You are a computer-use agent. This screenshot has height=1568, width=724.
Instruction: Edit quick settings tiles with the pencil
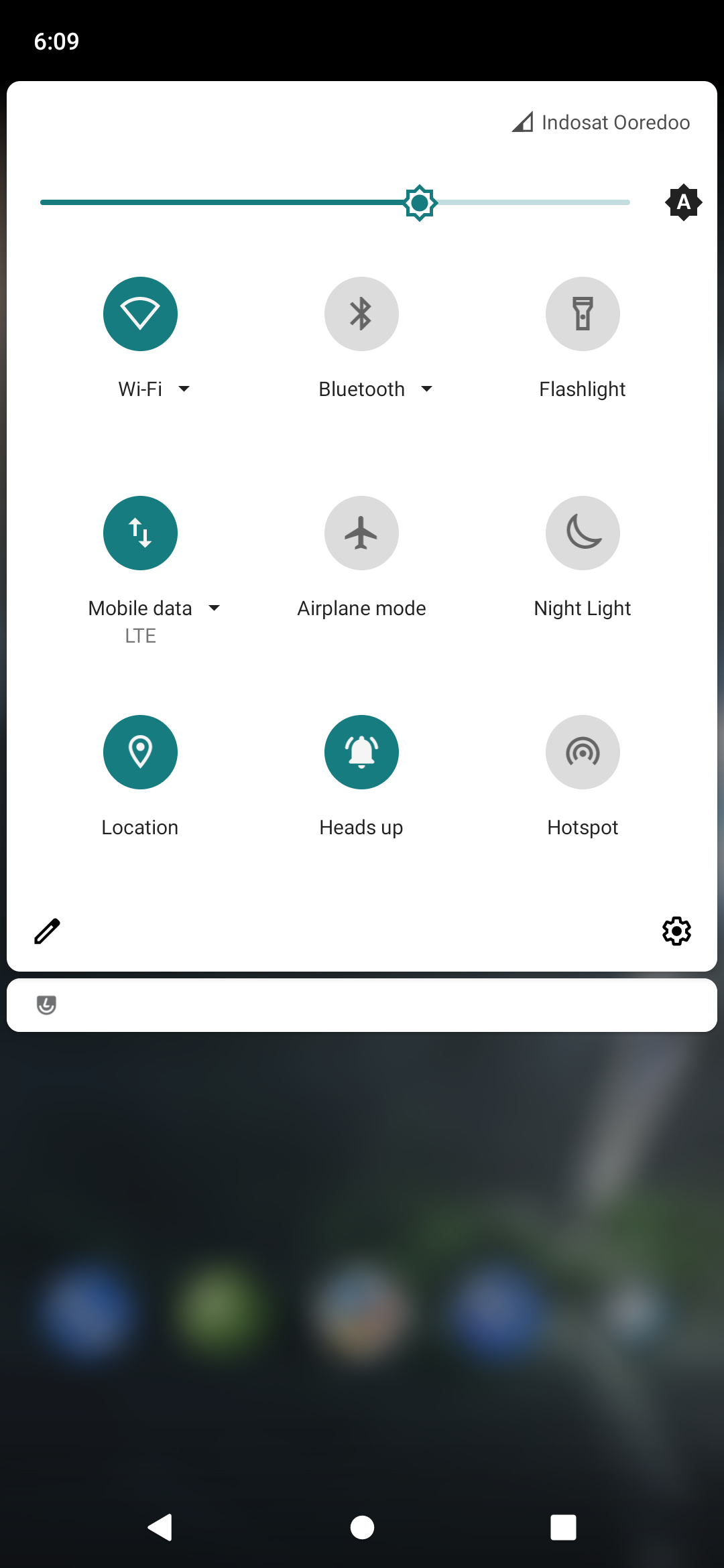[x=47, y=931]
